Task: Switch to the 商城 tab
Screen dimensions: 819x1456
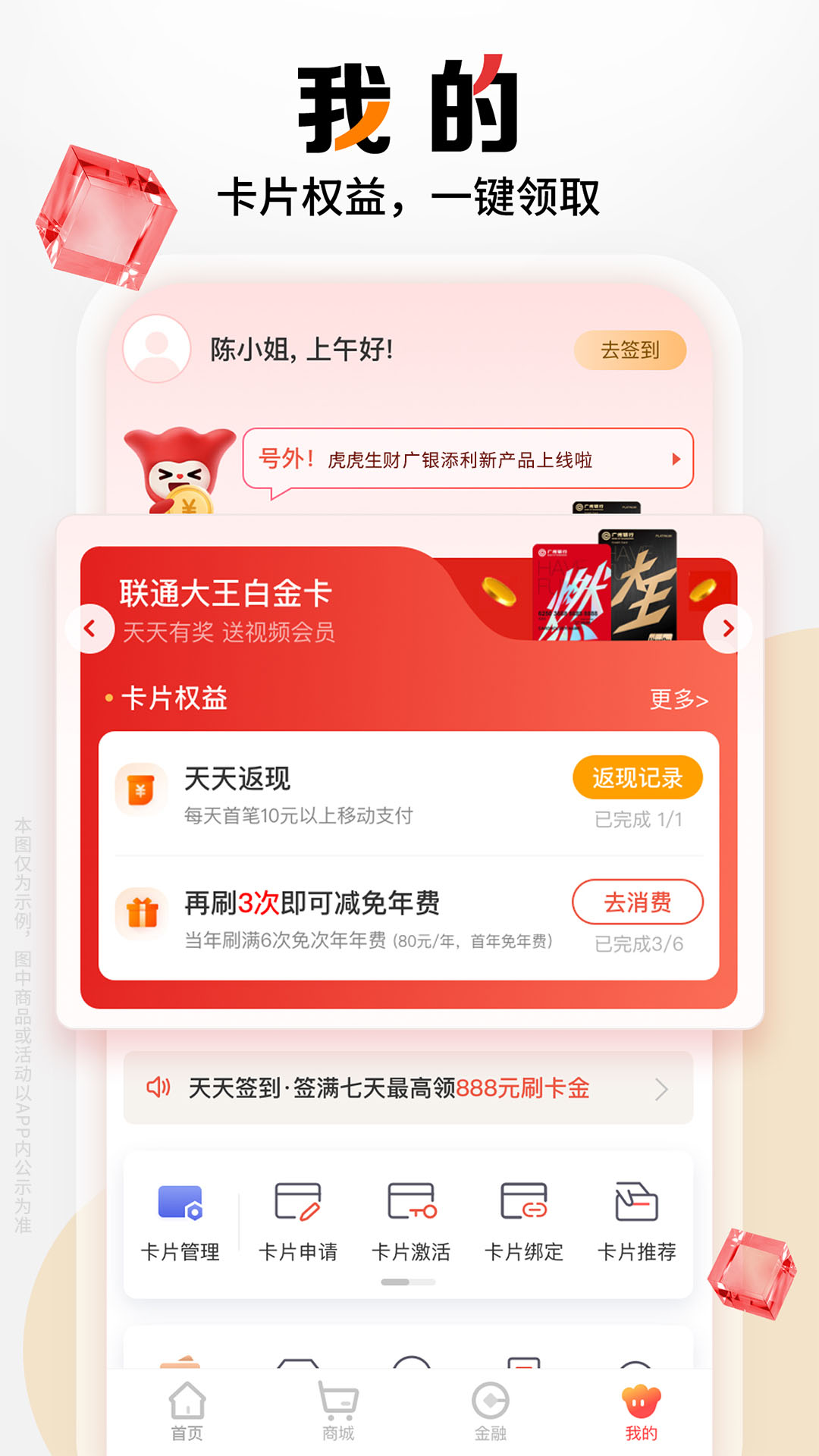Action: 339,1410
